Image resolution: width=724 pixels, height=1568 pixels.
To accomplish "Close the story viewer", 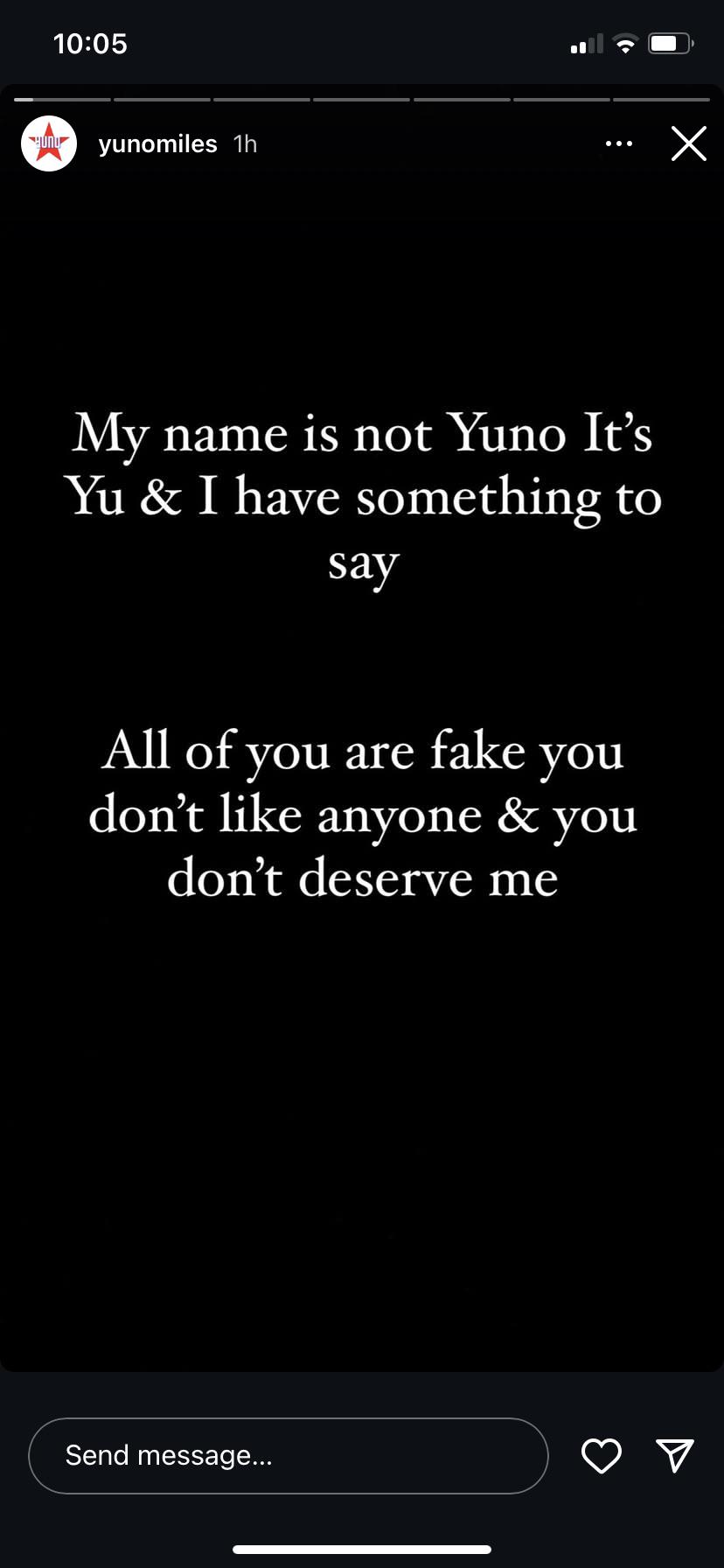I will tap(688, 143).
